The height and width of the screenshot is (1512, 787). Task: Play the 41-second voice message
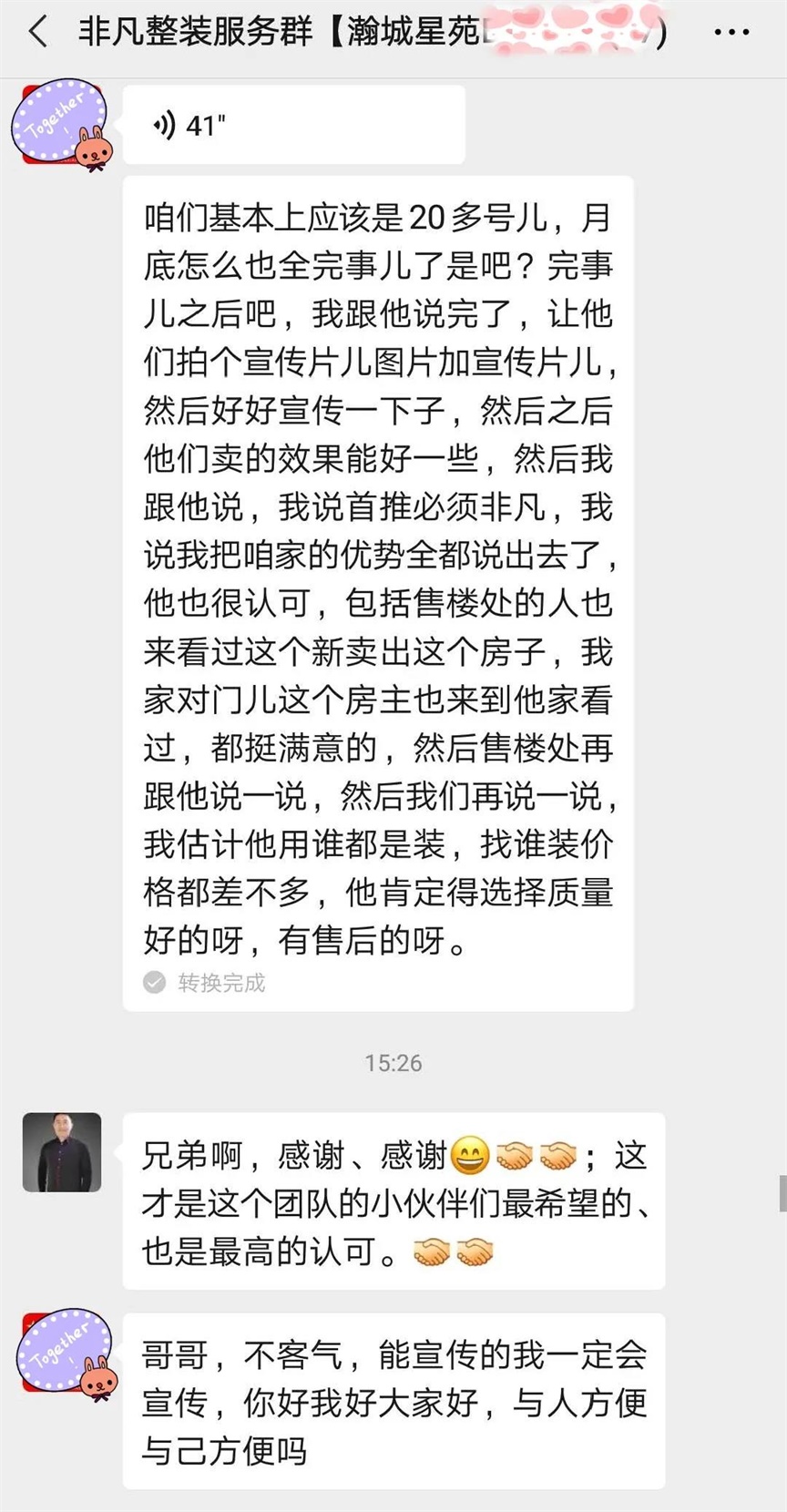[x=293, y=125]
